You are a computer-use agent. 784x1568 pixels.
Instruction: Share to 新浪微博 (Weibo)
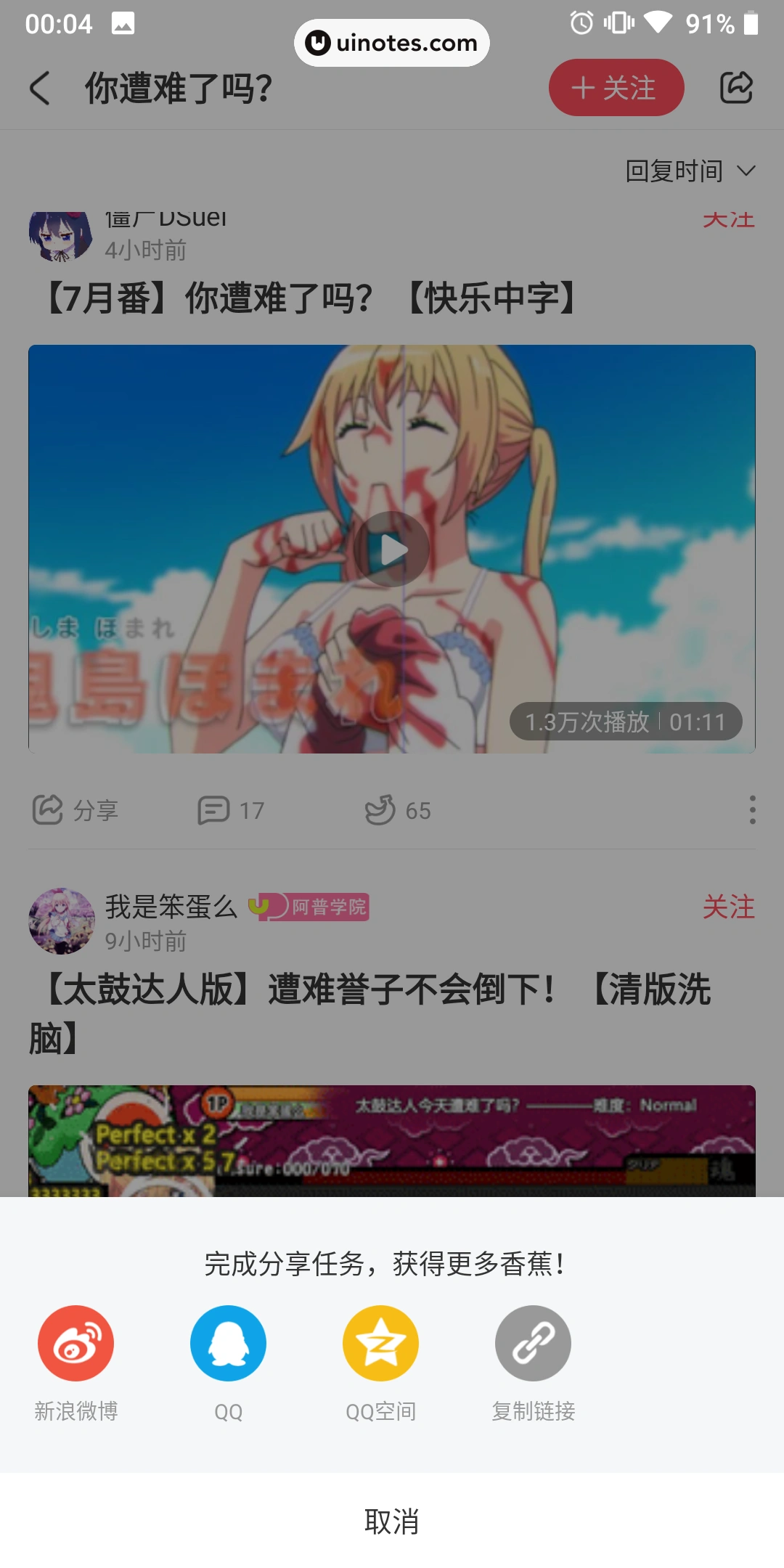click(x=77, y=1344)
